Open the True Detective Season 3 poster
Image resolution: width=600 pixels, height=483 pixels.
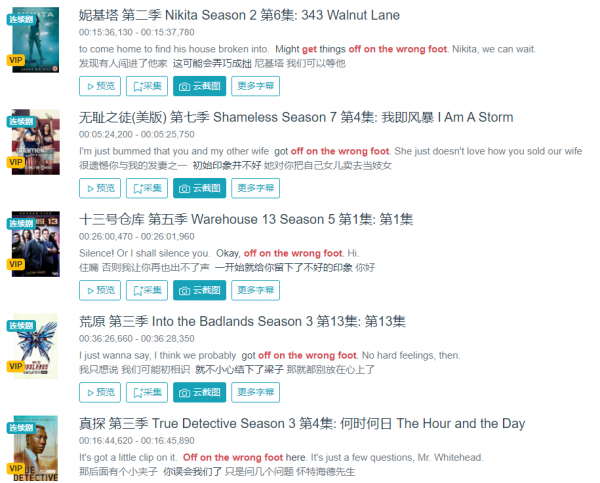point(29,447)
